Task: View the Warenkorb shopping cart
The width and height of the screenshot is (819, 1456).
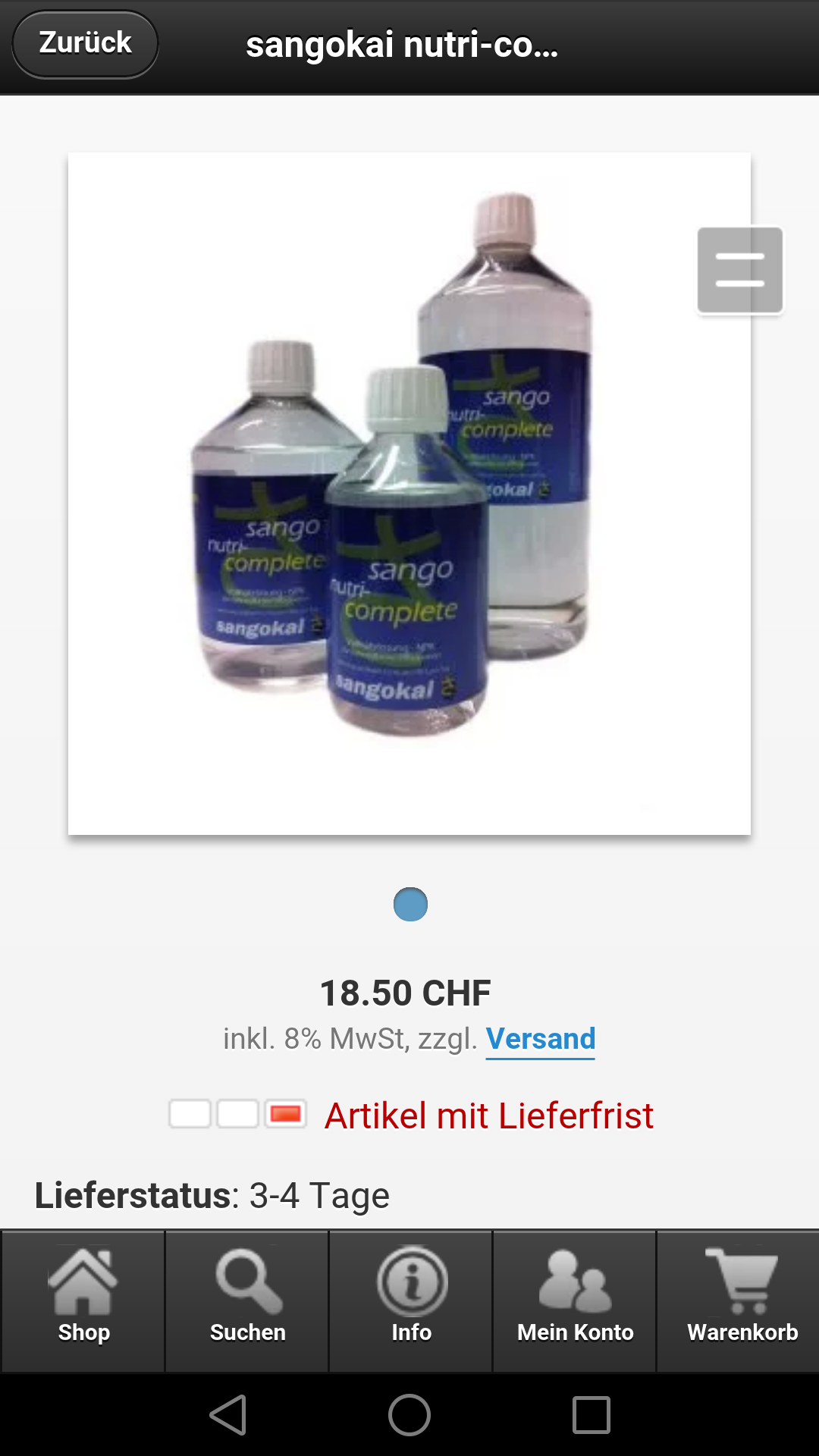Action: pos(740,1301)
